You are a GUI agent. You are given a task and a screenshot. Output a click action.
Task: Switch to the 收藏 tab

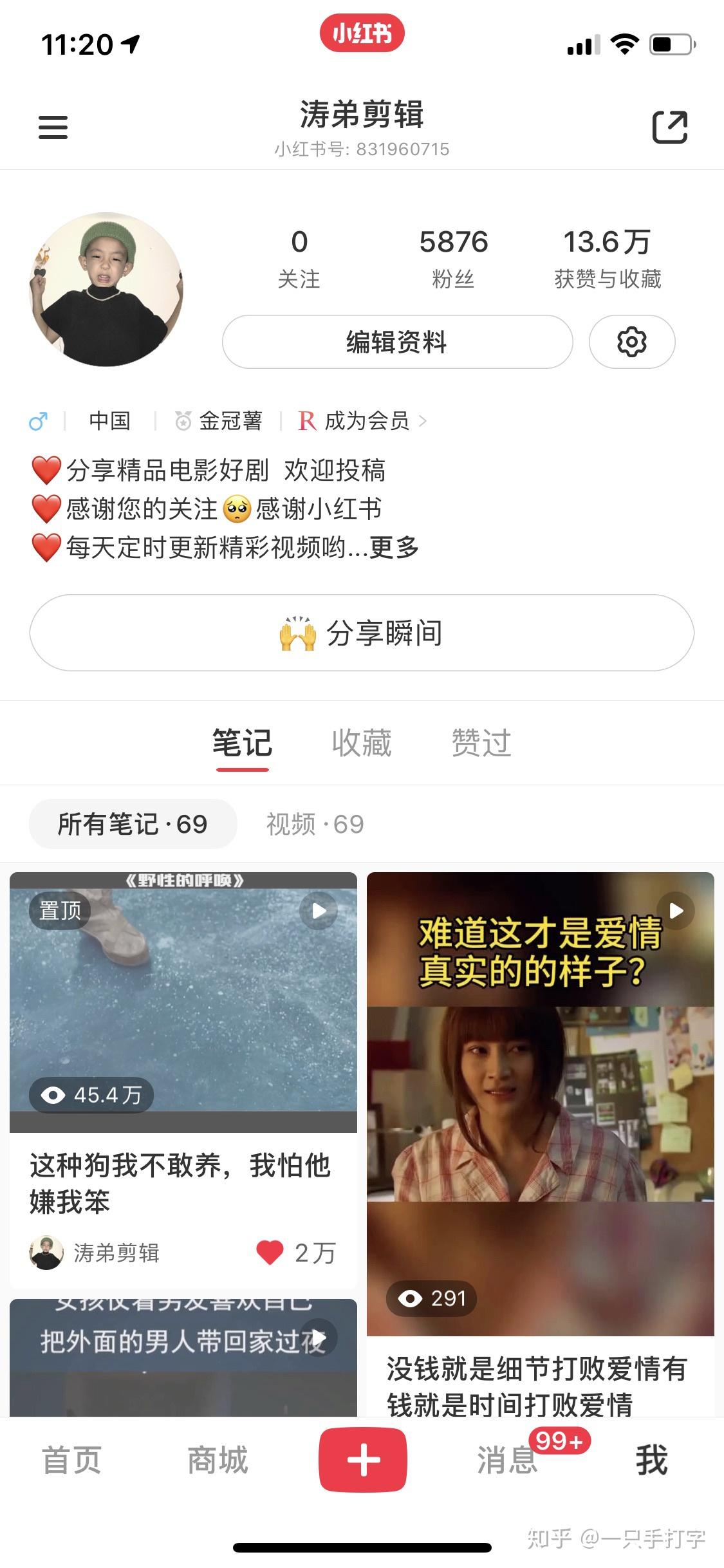coord(362,743)
